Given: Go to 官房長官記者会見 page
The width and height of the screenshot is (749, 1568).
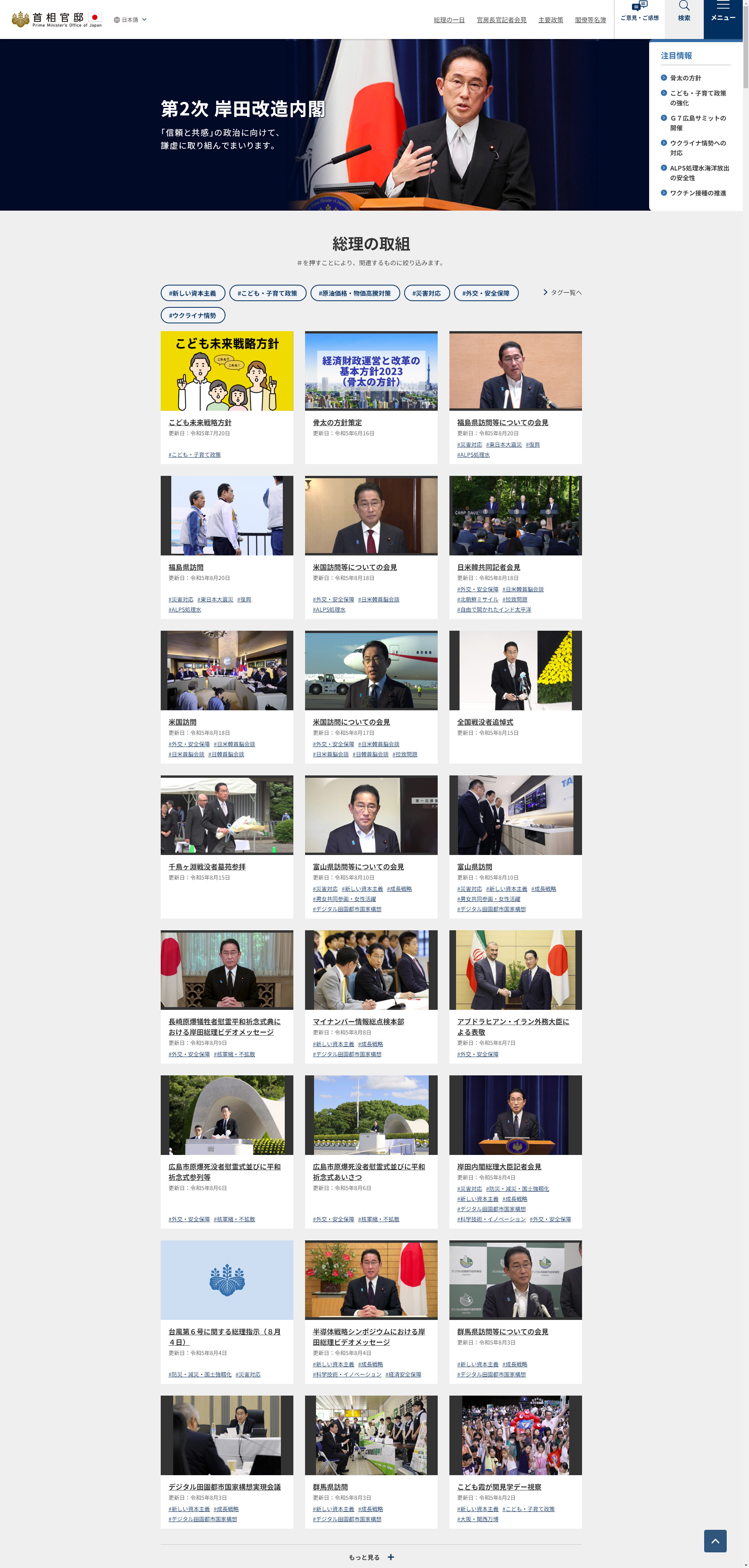Looking at the screenshot, I should [501, 20].
